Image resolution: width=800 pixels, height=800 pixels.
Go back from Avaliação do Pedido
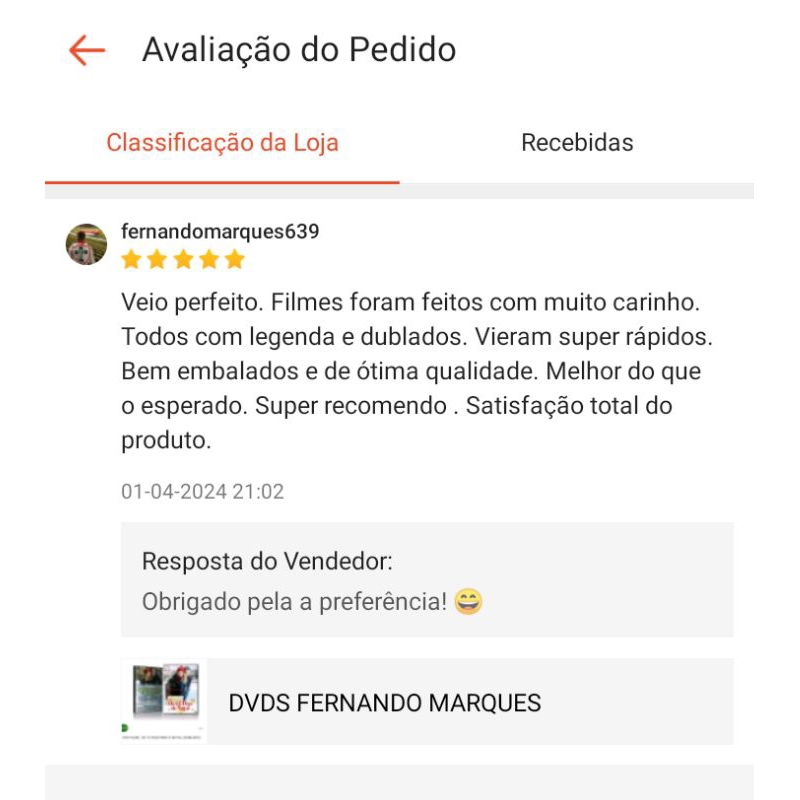point(87,50)
